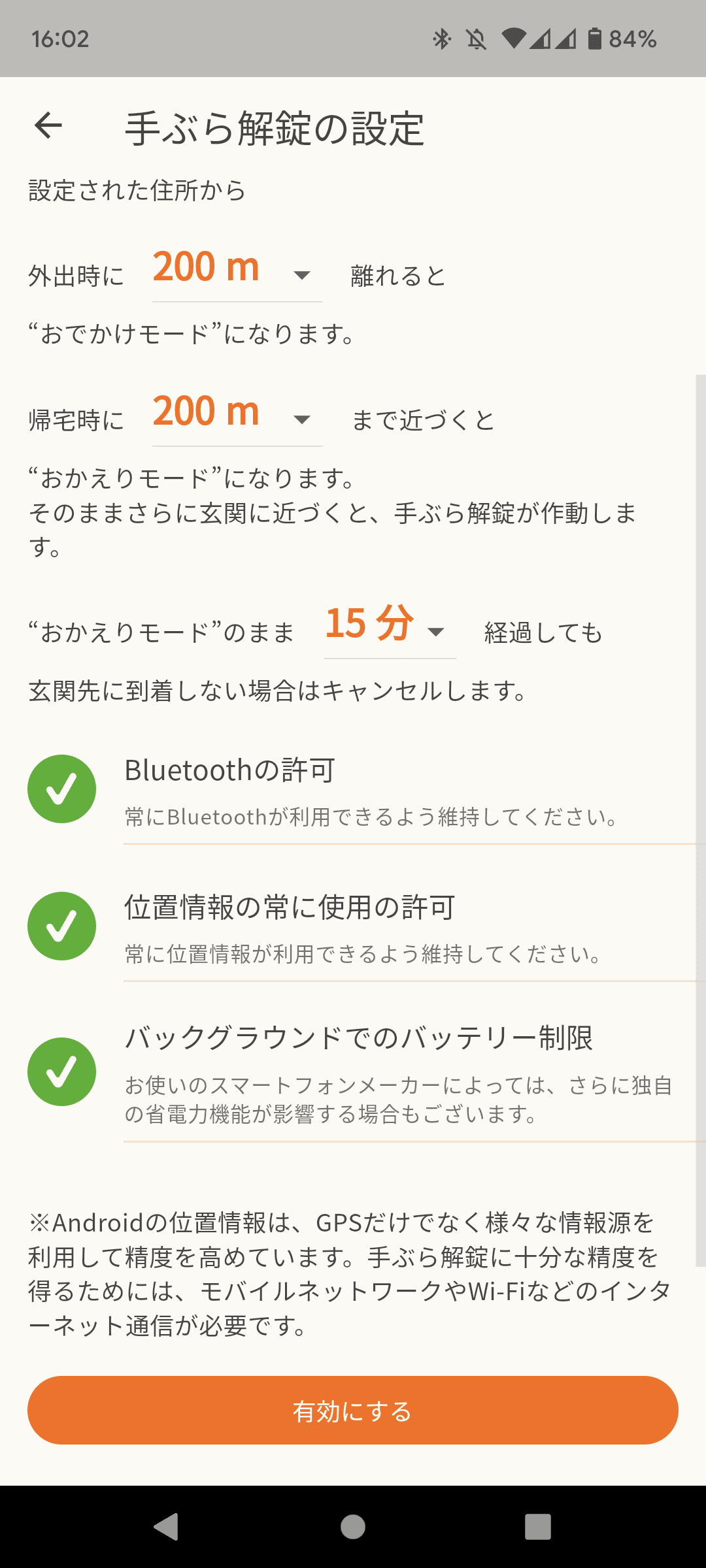Open the Bluetoothの許可 row
Image resolution: width=706 pixels, height=1568 pixels.
(x=366, y=791)
